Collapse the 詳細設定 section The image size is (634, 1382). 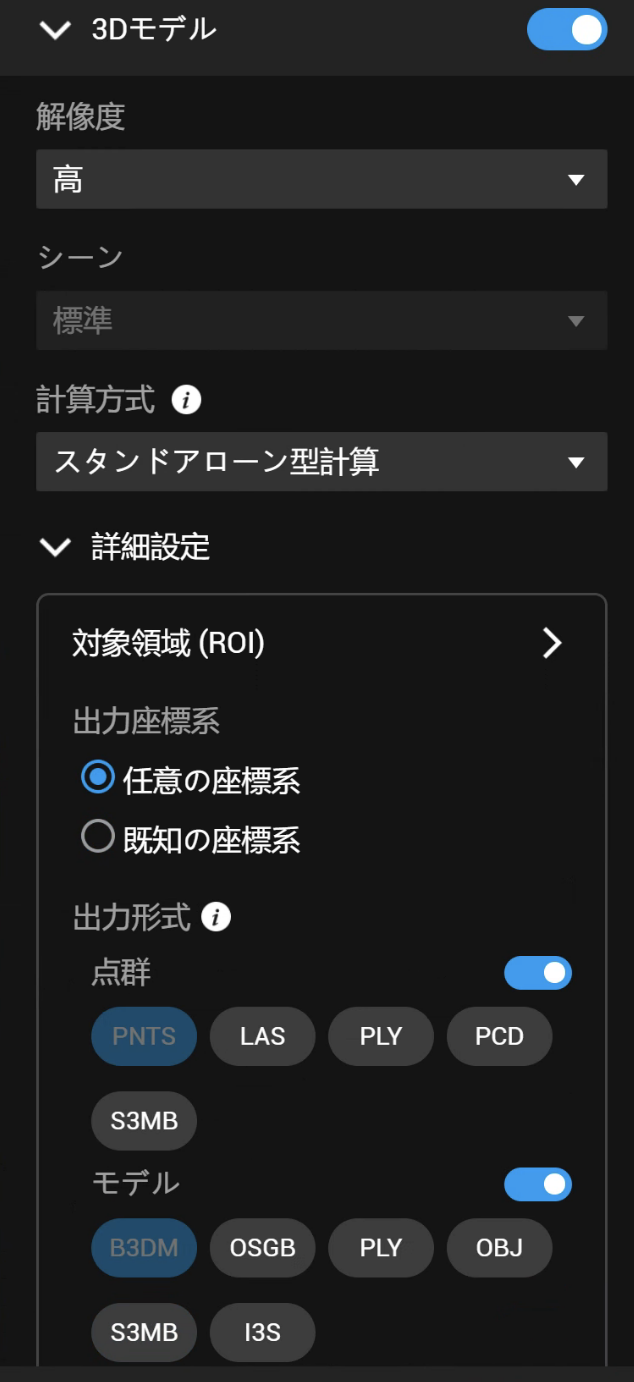pyautogui.click(x=54, y=547)
